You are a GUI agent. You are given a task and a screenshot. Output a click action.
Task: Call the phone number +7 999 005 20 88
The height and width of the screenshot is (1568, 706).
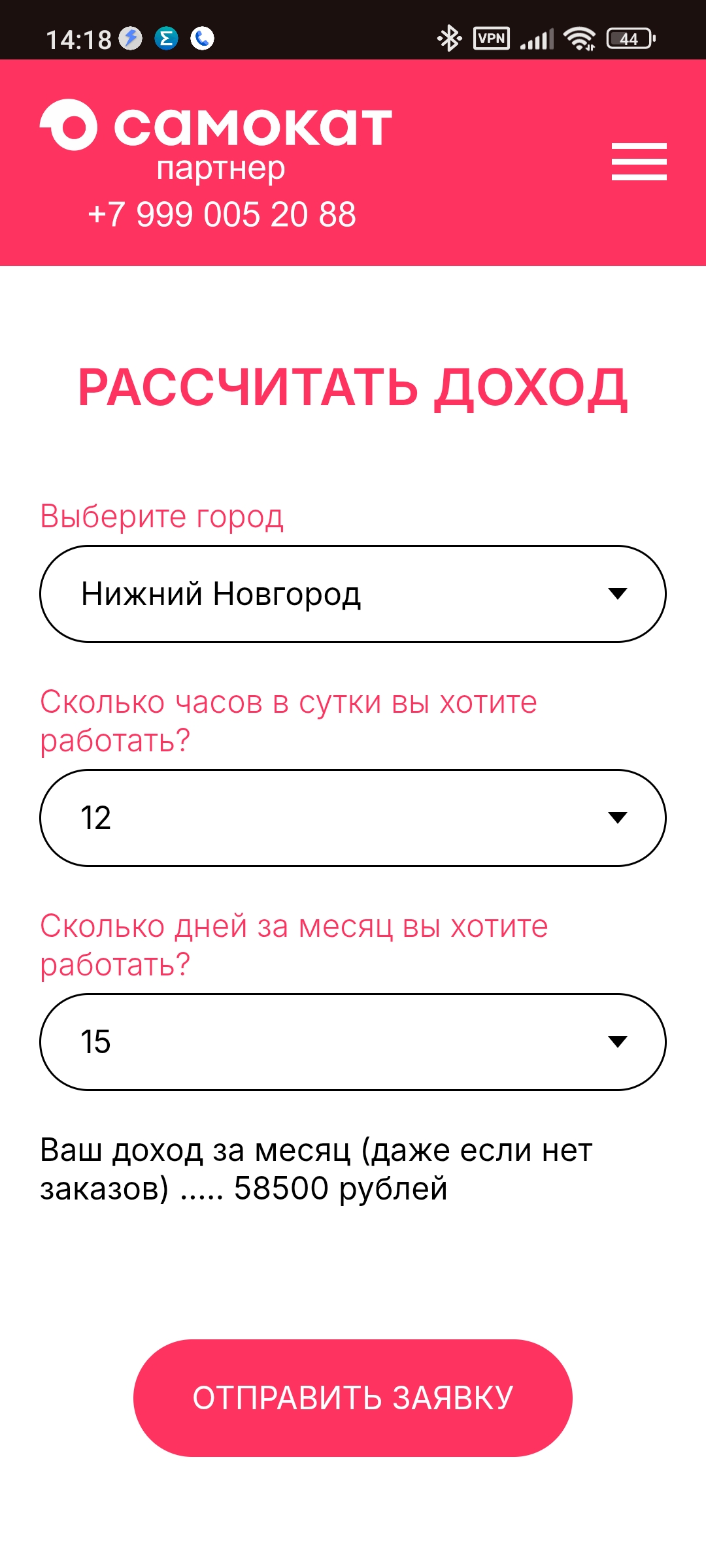[x=222, y=214]
